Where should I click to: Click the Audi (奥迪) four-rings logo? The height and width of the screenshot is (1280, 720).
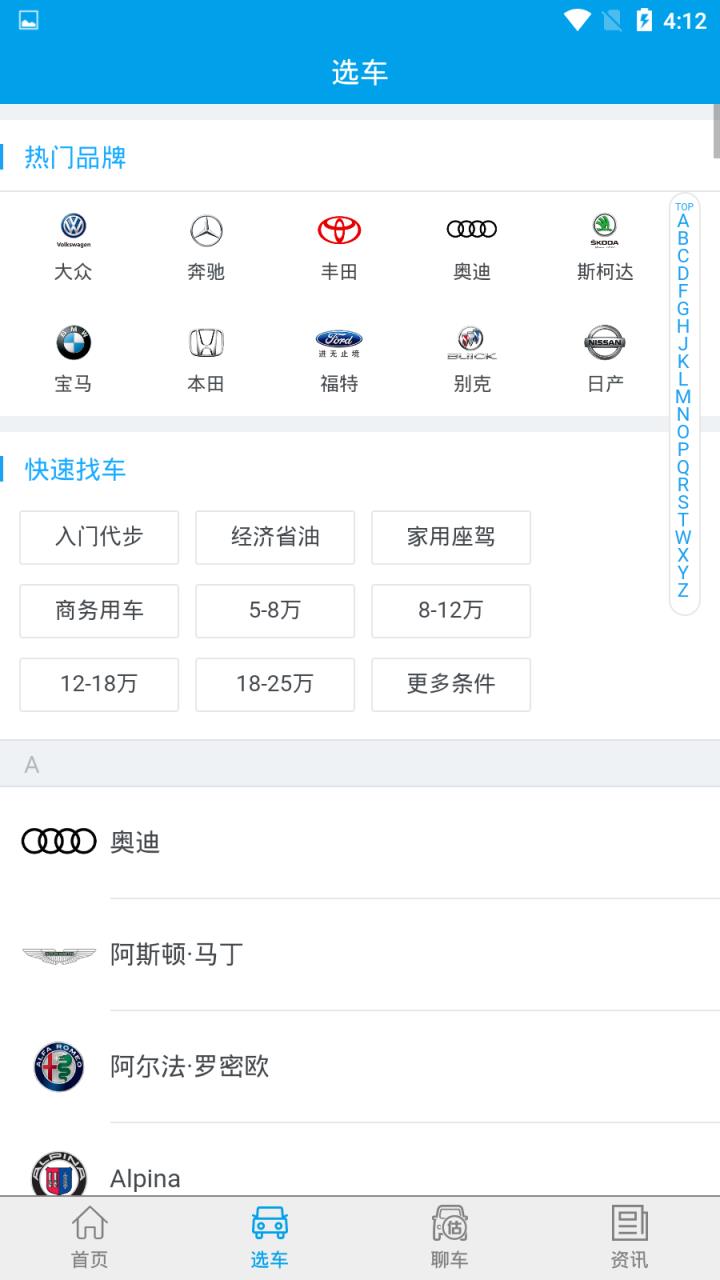click(472, 228)
